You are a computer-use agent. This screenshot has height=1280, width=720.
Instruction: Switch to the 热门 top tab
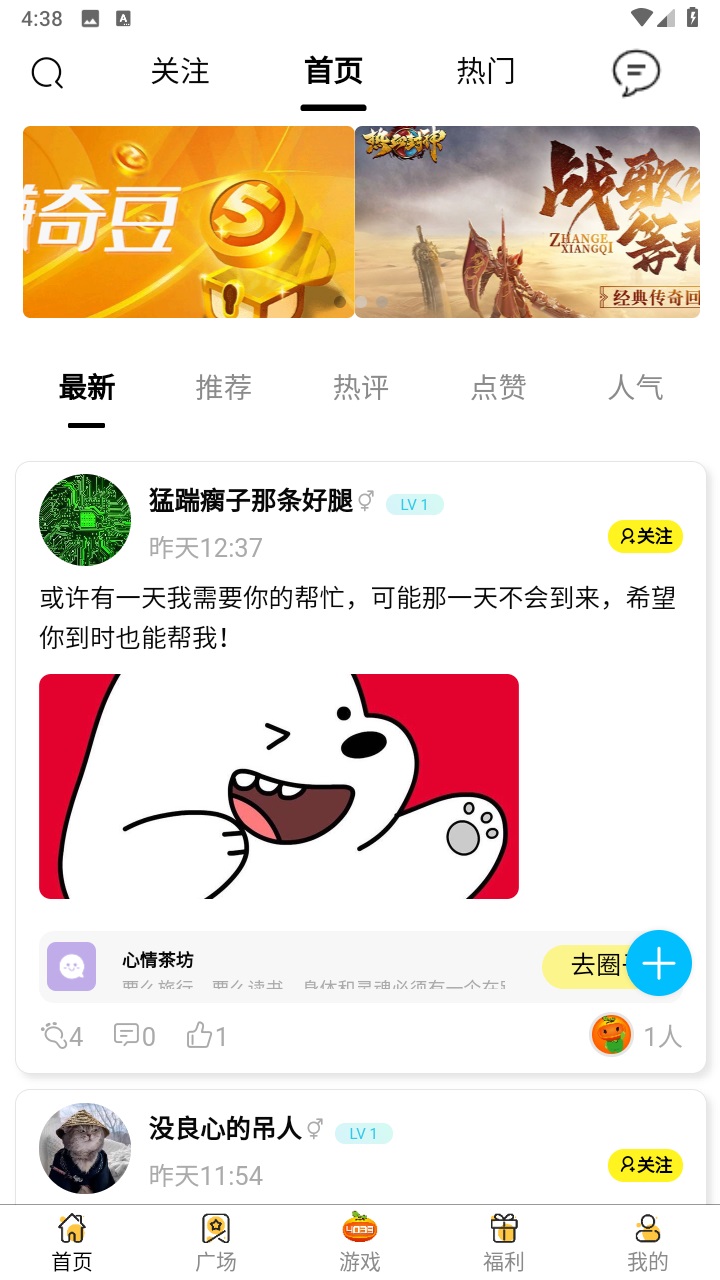pyautogui.click(x=486, y=72)
